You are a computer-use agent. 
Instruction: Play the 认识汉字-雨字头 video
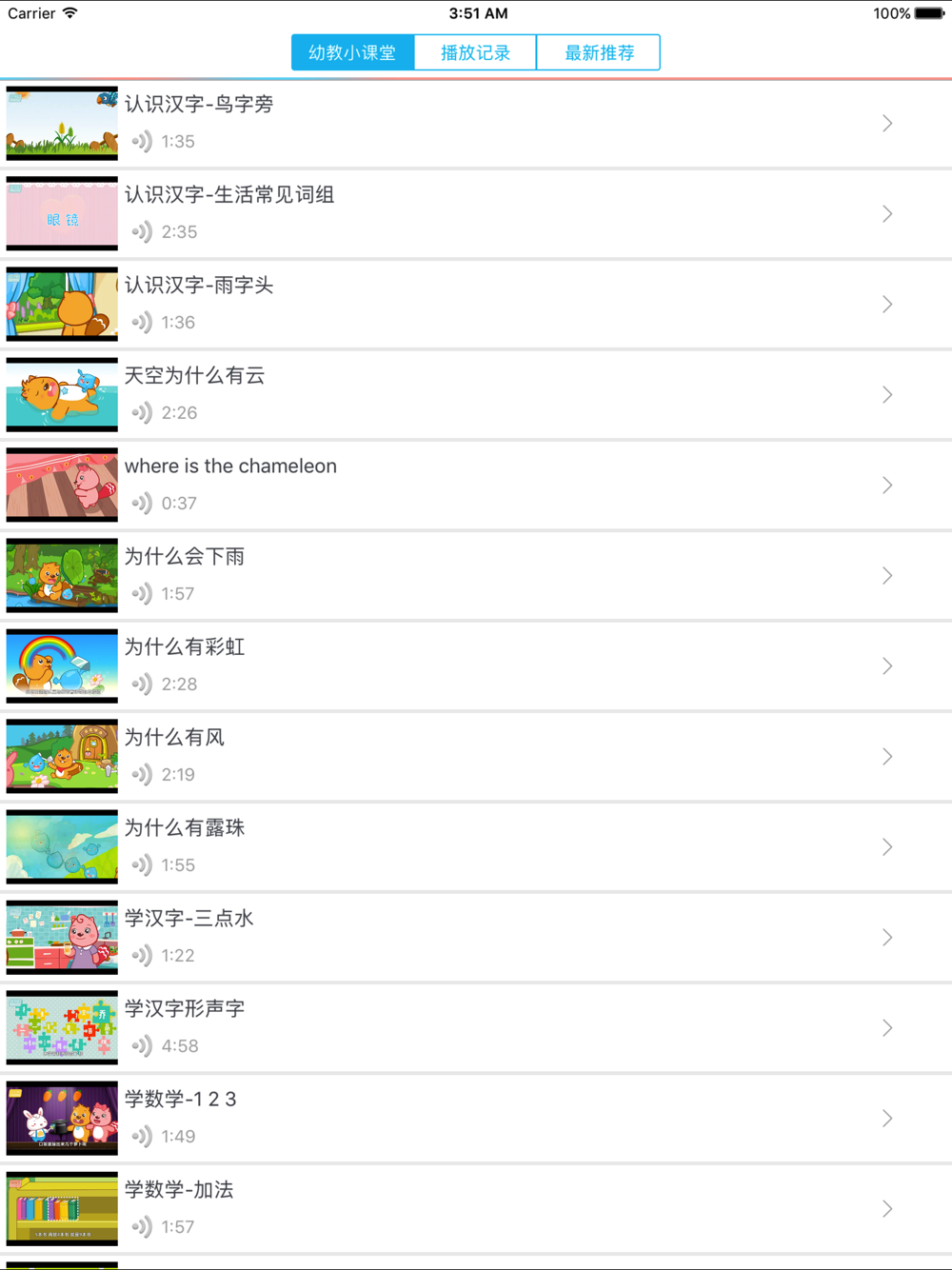point(476,305)
